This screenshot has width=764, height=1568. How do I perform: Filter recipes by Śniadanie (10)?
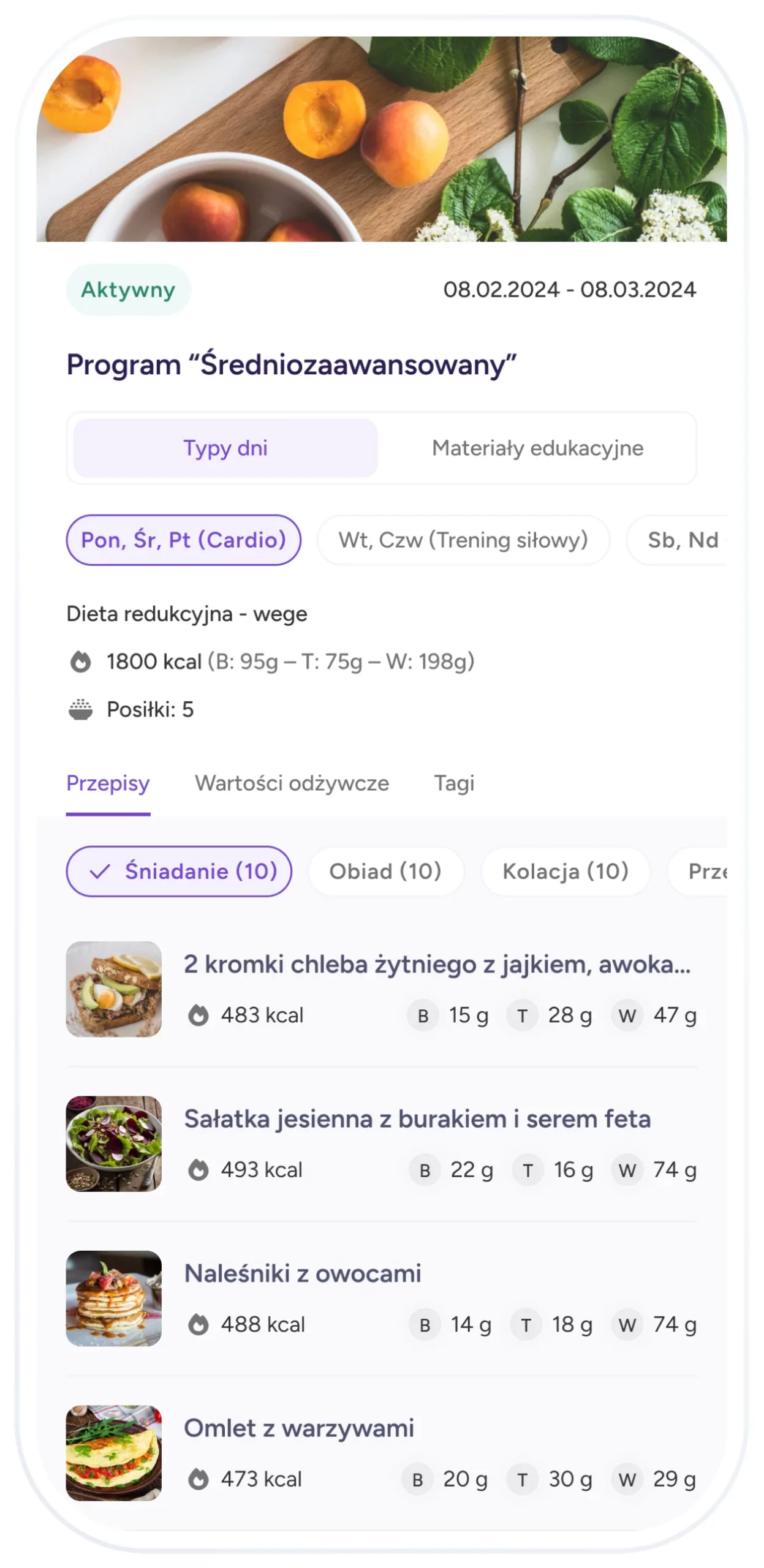tap(179, 871)
